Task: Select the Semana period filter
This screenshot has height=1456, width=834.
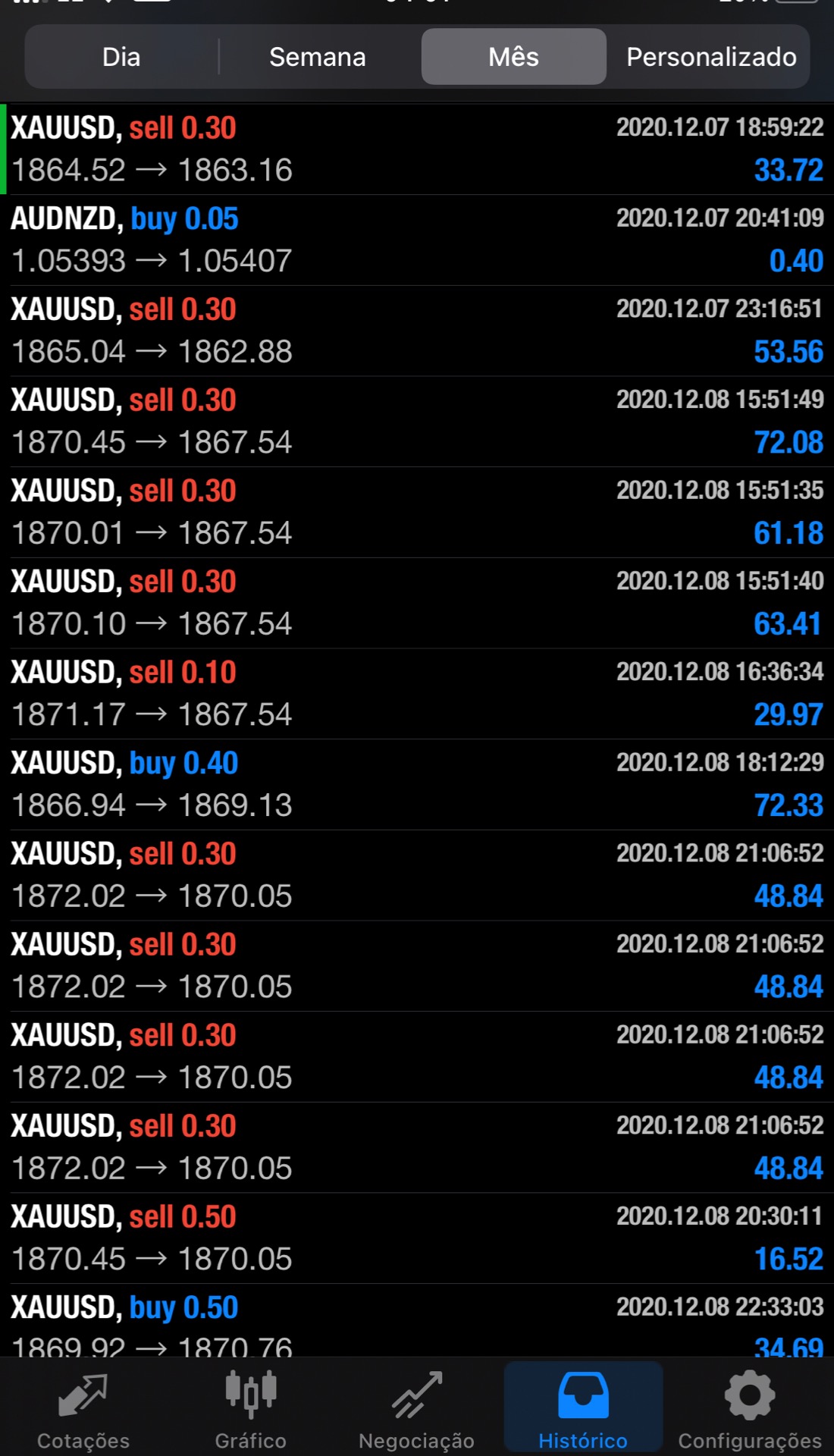Action: 318,57
